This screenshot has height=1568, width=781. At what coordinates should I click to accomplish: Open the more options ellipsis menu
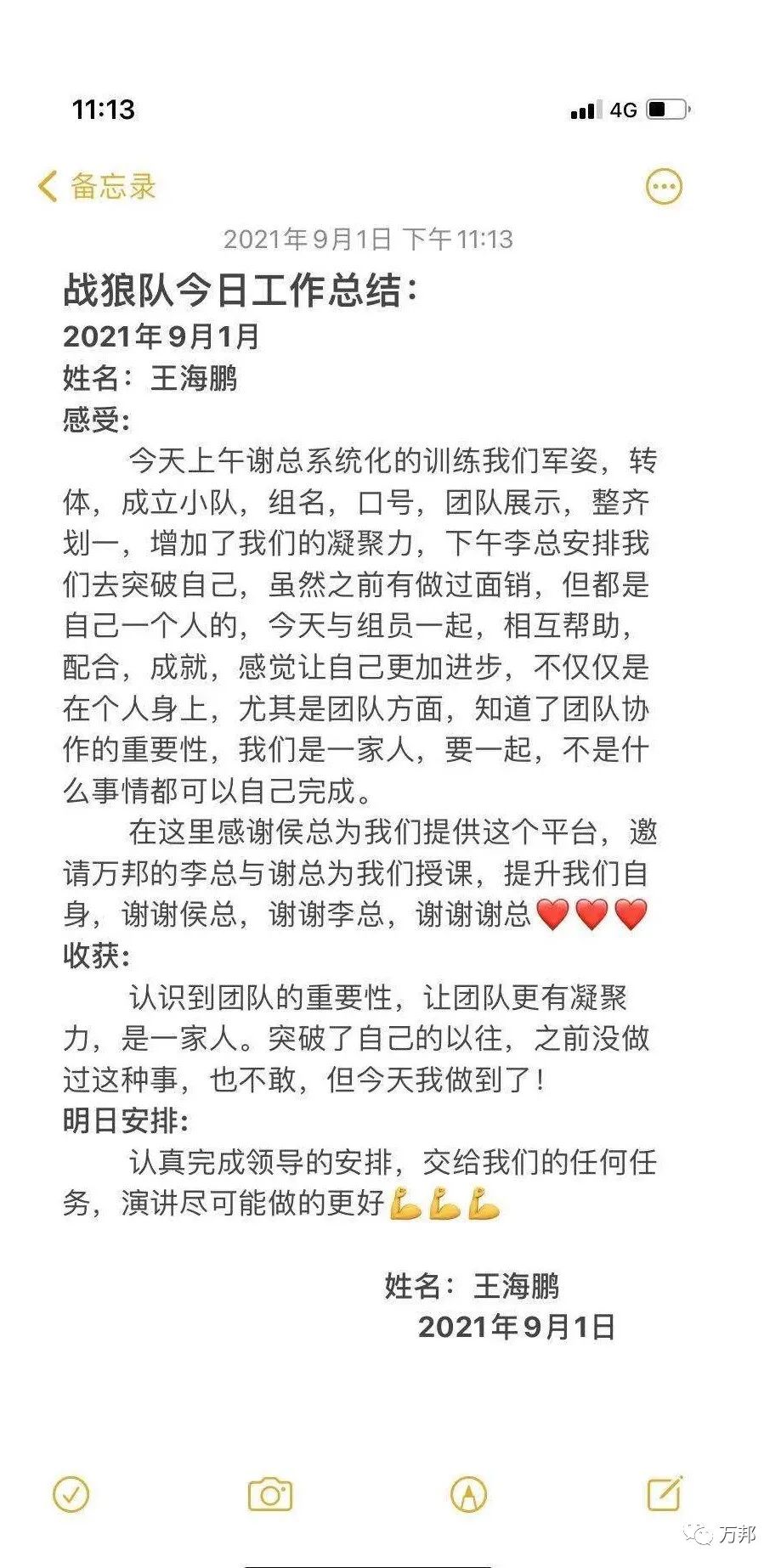pos(664,186)
